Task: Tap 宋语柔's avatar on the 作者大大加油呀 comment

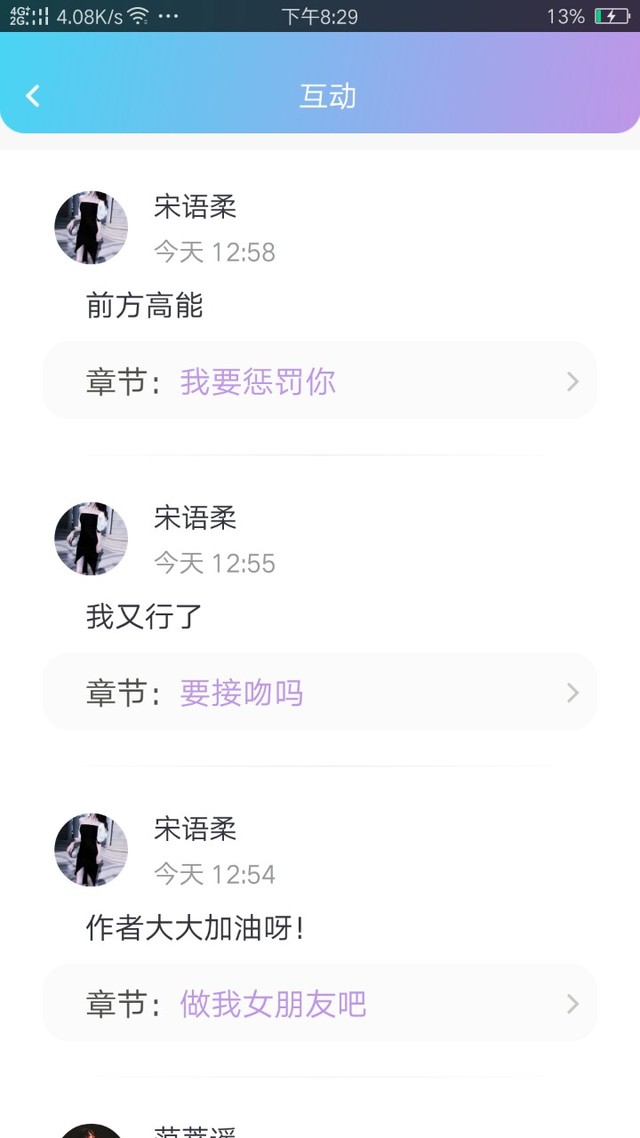Action: click(91, 850)
